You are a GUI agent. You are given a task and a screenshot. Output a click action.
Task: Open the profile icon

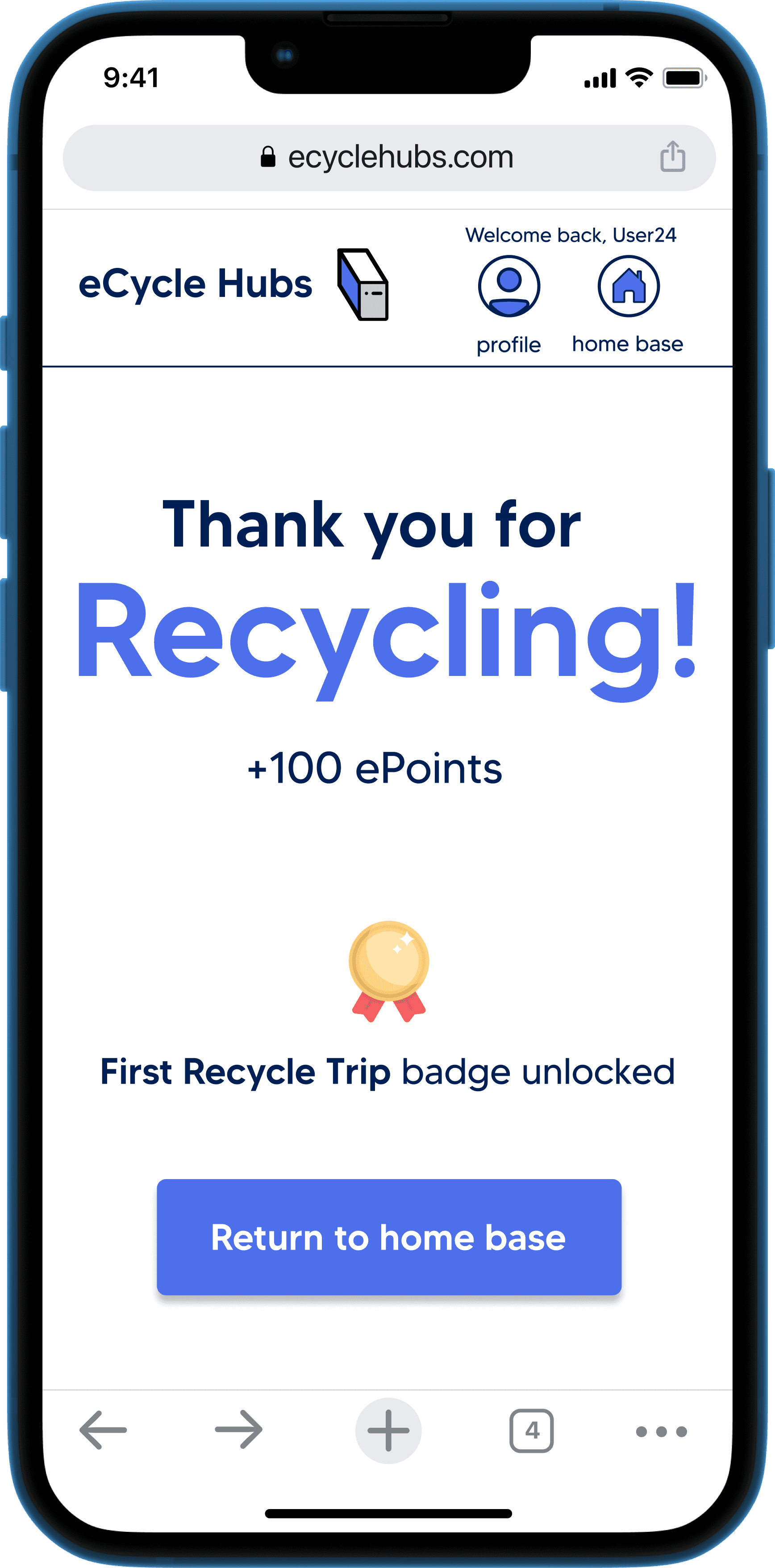508,286
